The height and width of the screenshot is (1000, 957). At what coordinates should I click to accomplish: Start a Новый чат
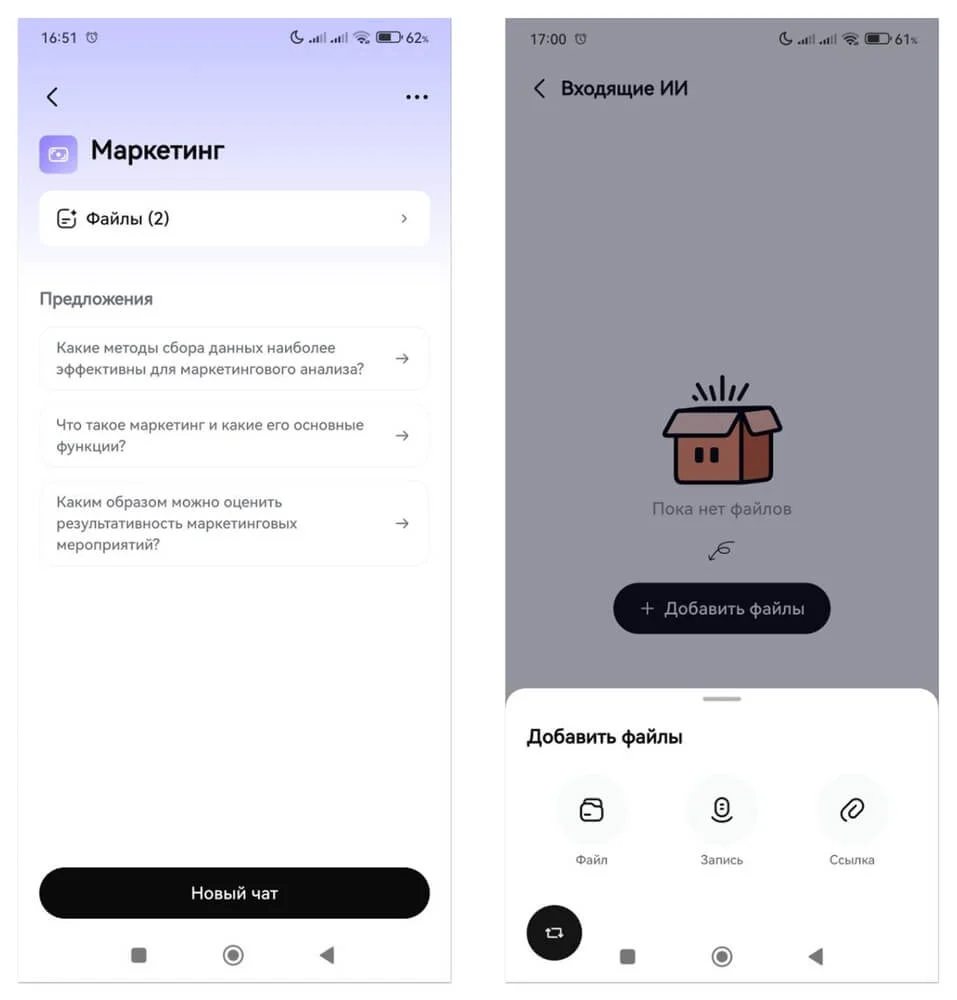coord(234,893)
